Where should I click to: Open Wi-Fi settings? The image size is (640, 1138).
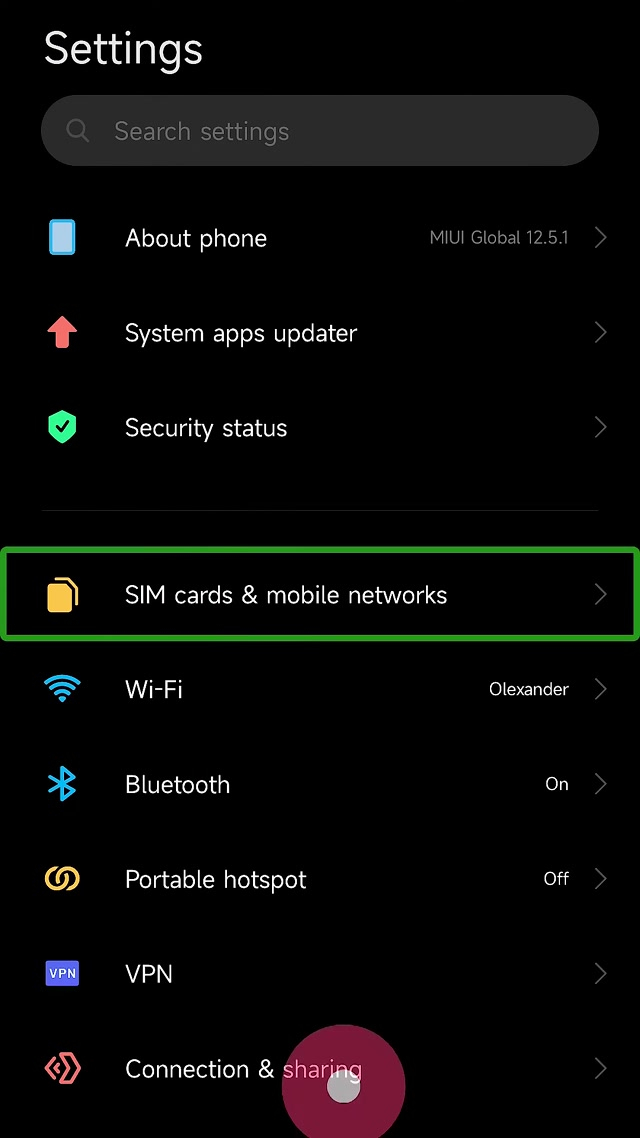click(x=320, y=689)
